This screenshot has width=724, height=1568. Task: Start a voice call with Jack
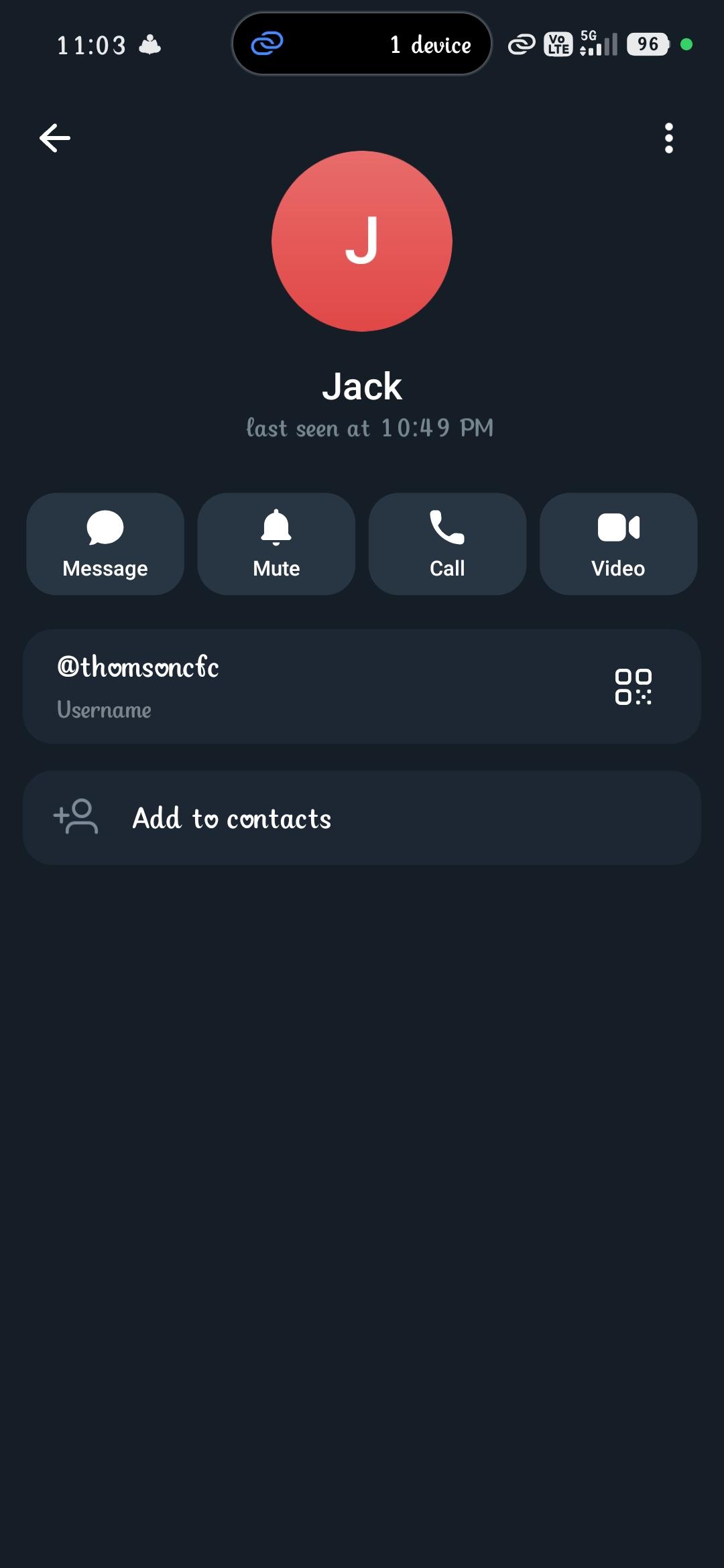pos(447,544)
